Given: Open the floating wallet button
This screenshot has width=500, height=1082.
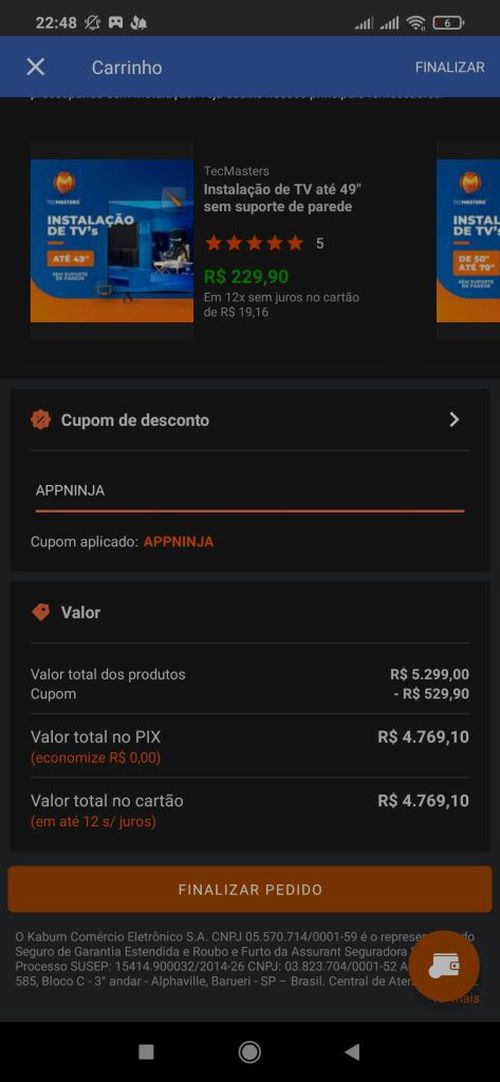Looking at the screenshot, I should (x=444, y=966).
